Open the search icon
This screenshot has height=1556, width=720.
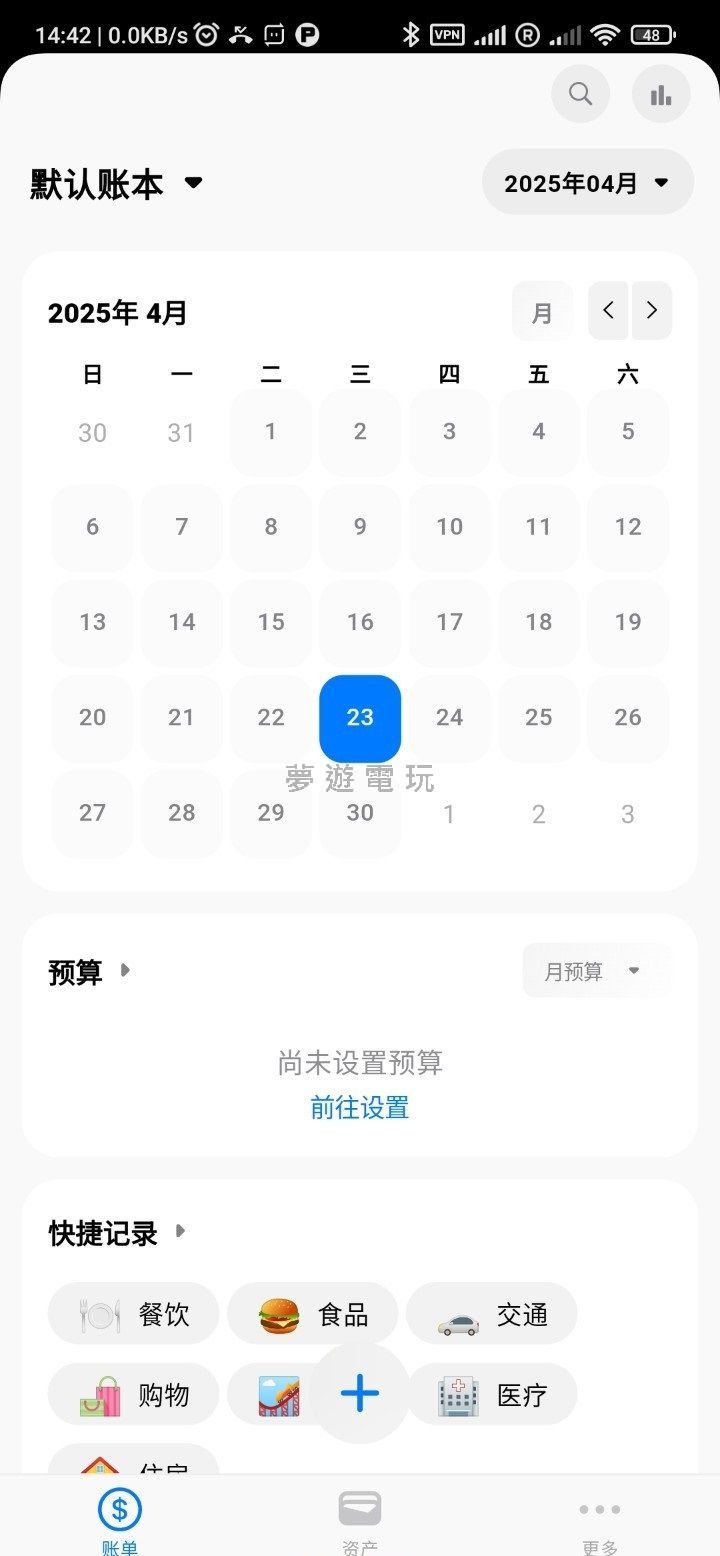coord(580,94)
